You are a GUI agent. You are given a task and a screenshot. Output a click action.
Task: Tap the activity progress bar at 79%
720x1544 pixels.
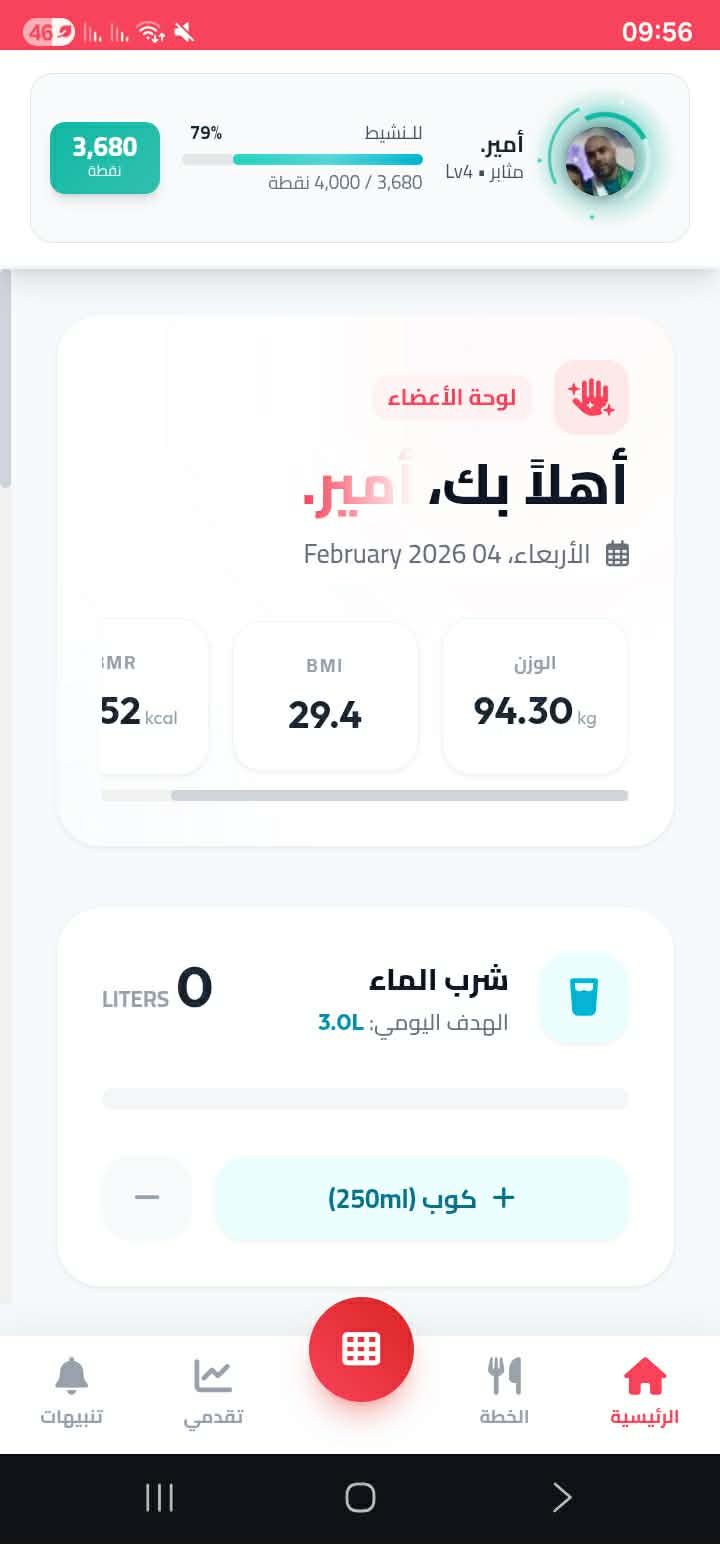(x=303, y=158)
